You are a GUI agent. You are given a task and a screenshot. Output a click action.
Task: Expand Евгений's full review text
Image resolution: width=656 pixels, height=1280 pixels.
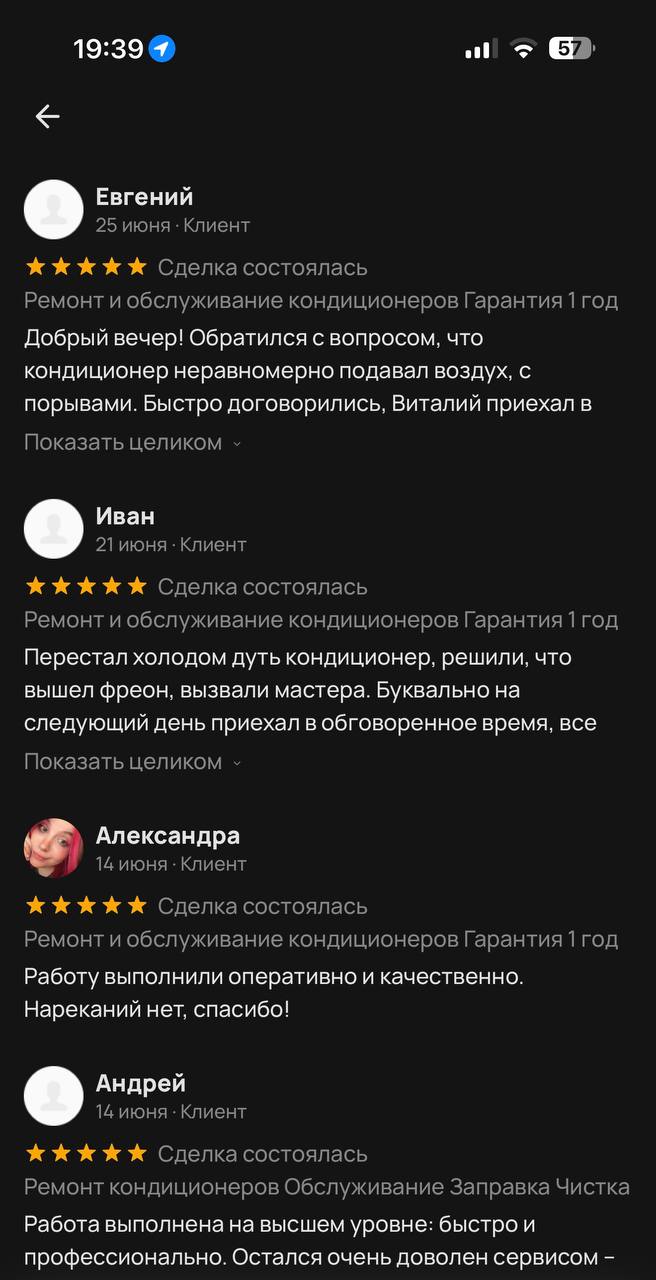(x=133, y=442)
